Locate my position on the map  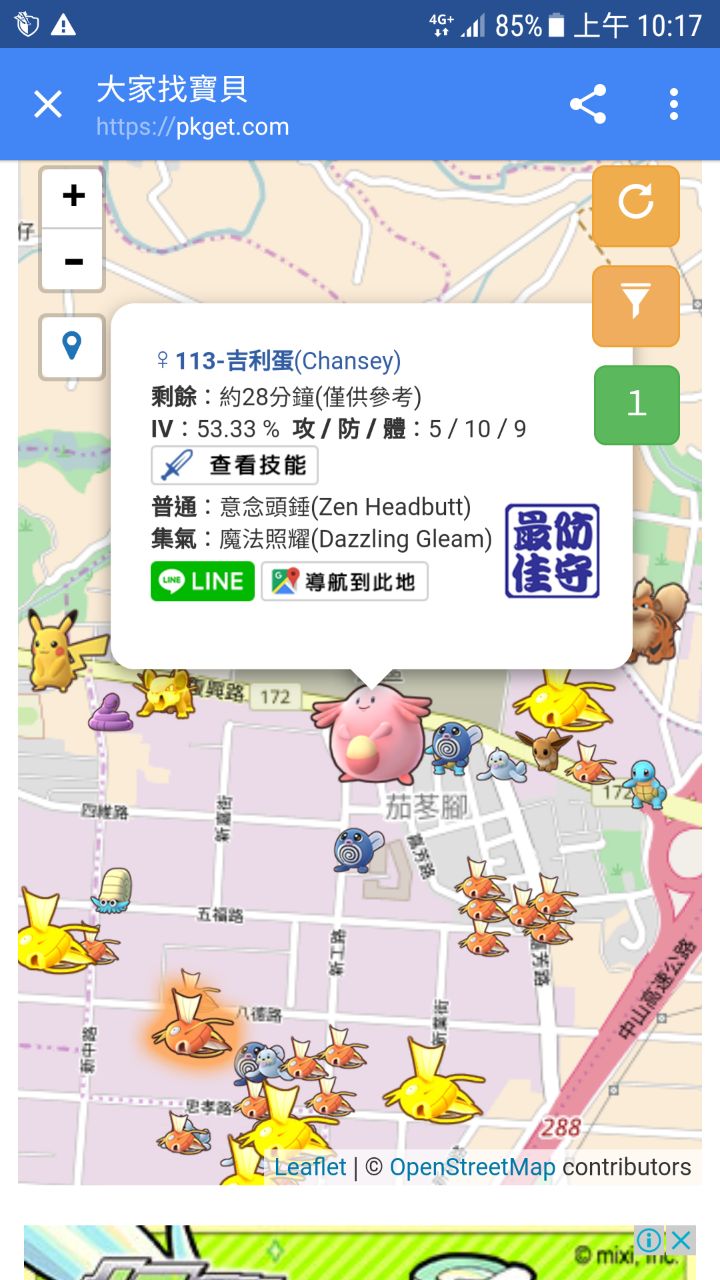click(x=72, y=347)
